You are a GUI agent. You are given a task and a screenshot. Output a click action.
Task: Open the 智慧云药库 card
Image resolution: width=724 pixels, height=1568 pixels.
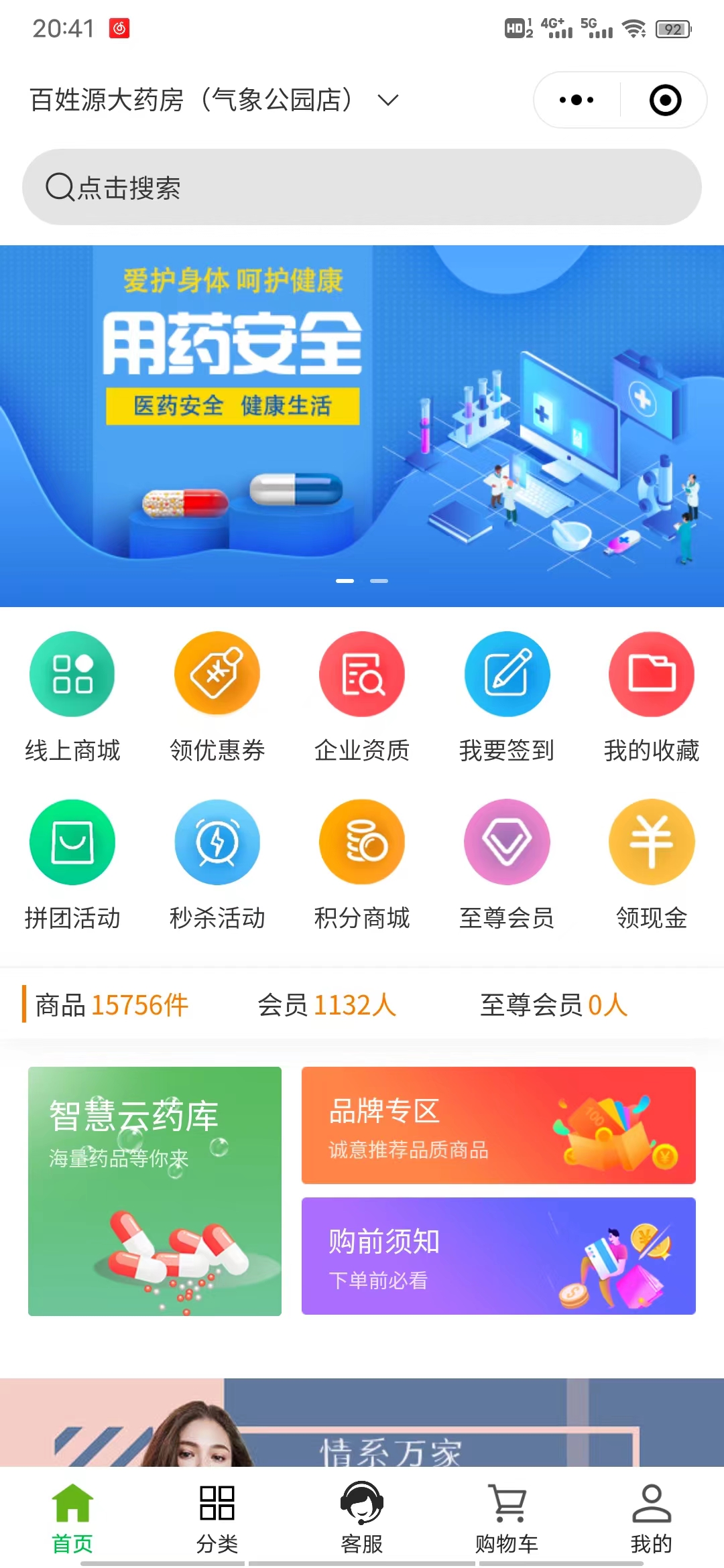[155, 1191]
